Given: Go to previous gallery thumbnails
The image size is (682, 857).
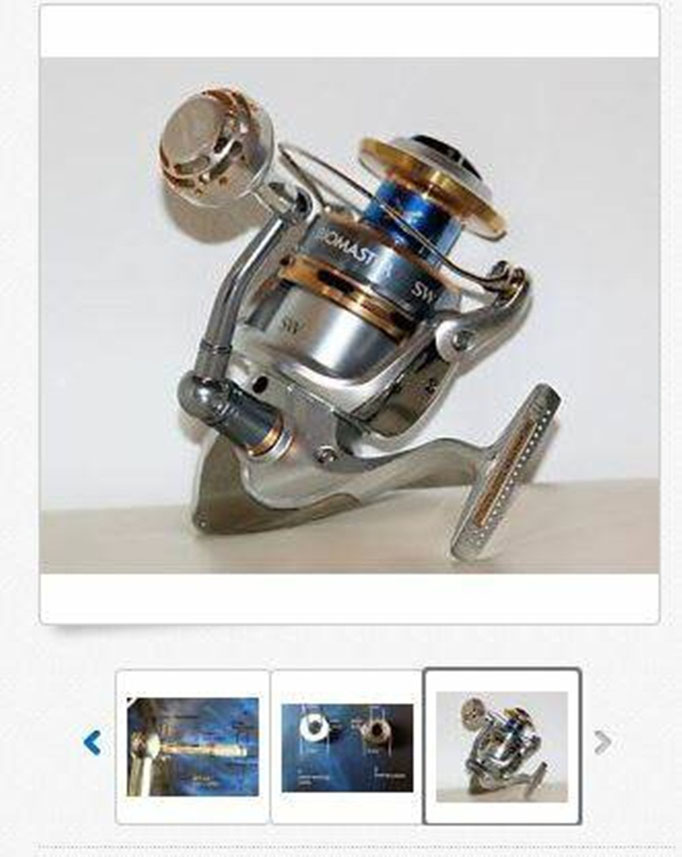Looking at the screenshot, I should [92, 743].
